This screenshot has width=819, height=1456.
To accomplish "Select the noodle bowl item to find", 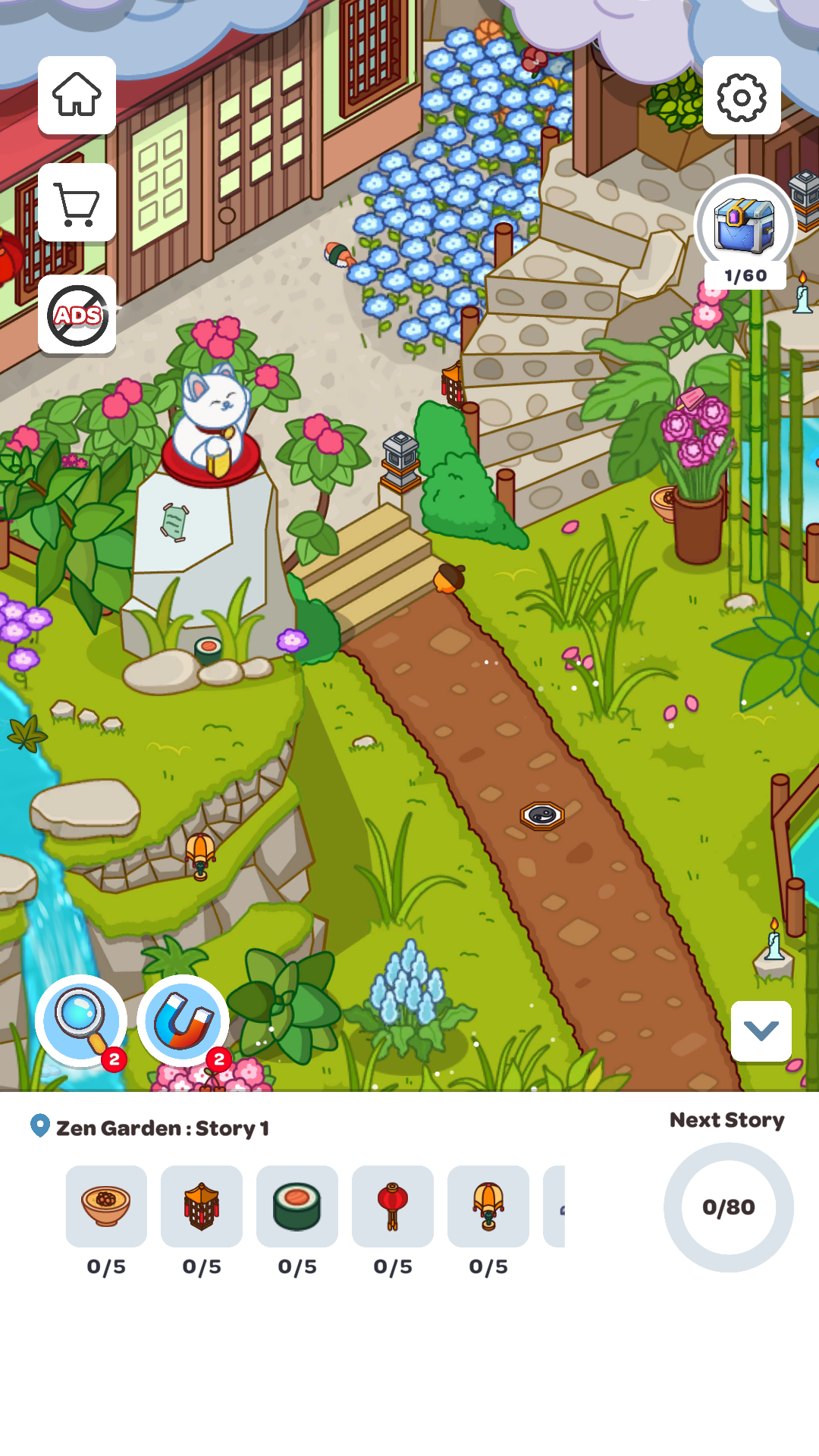I will [x=105, y=1206].
